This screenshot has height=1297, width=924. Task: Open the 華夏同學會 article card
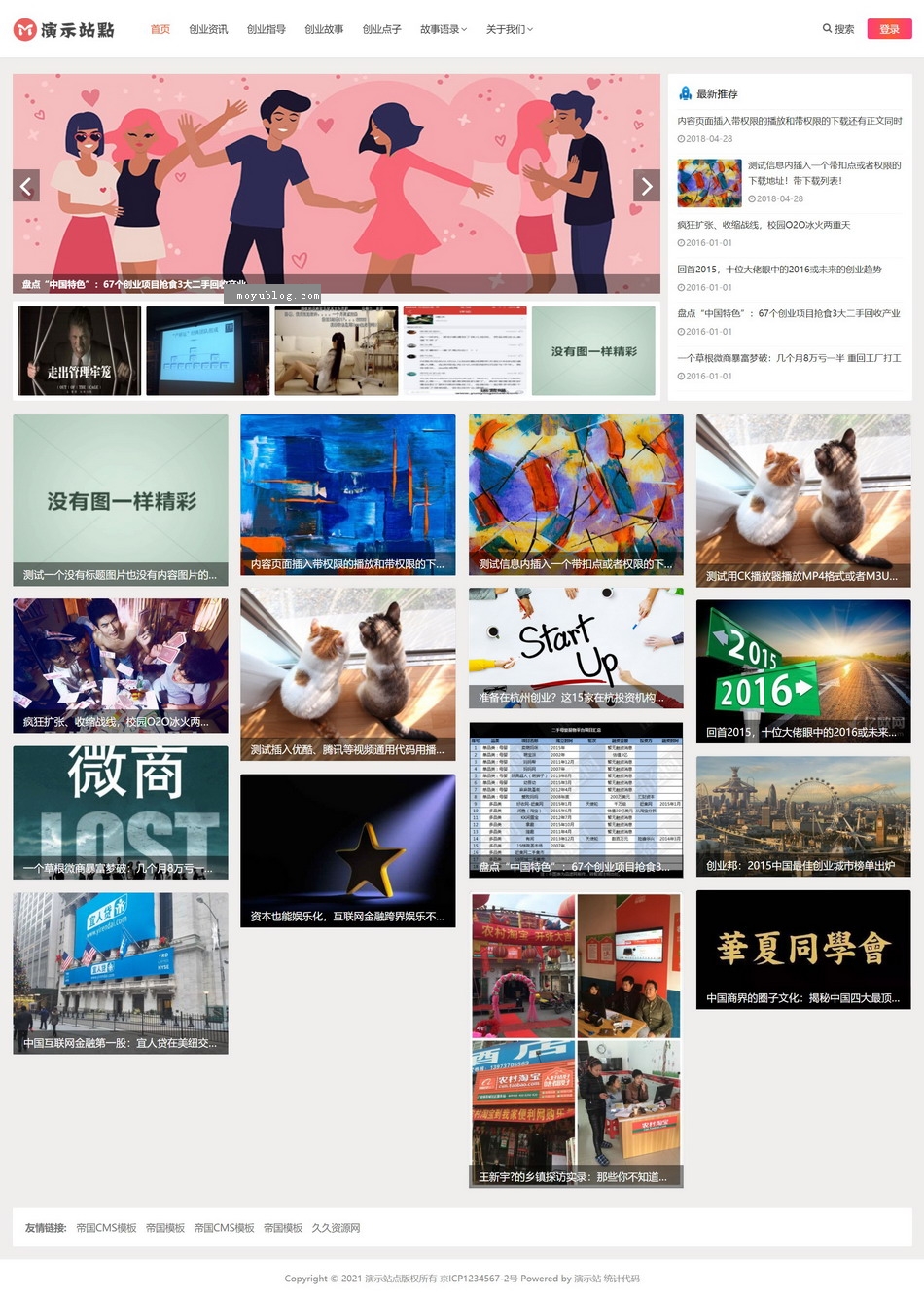(x=803, y=950)
